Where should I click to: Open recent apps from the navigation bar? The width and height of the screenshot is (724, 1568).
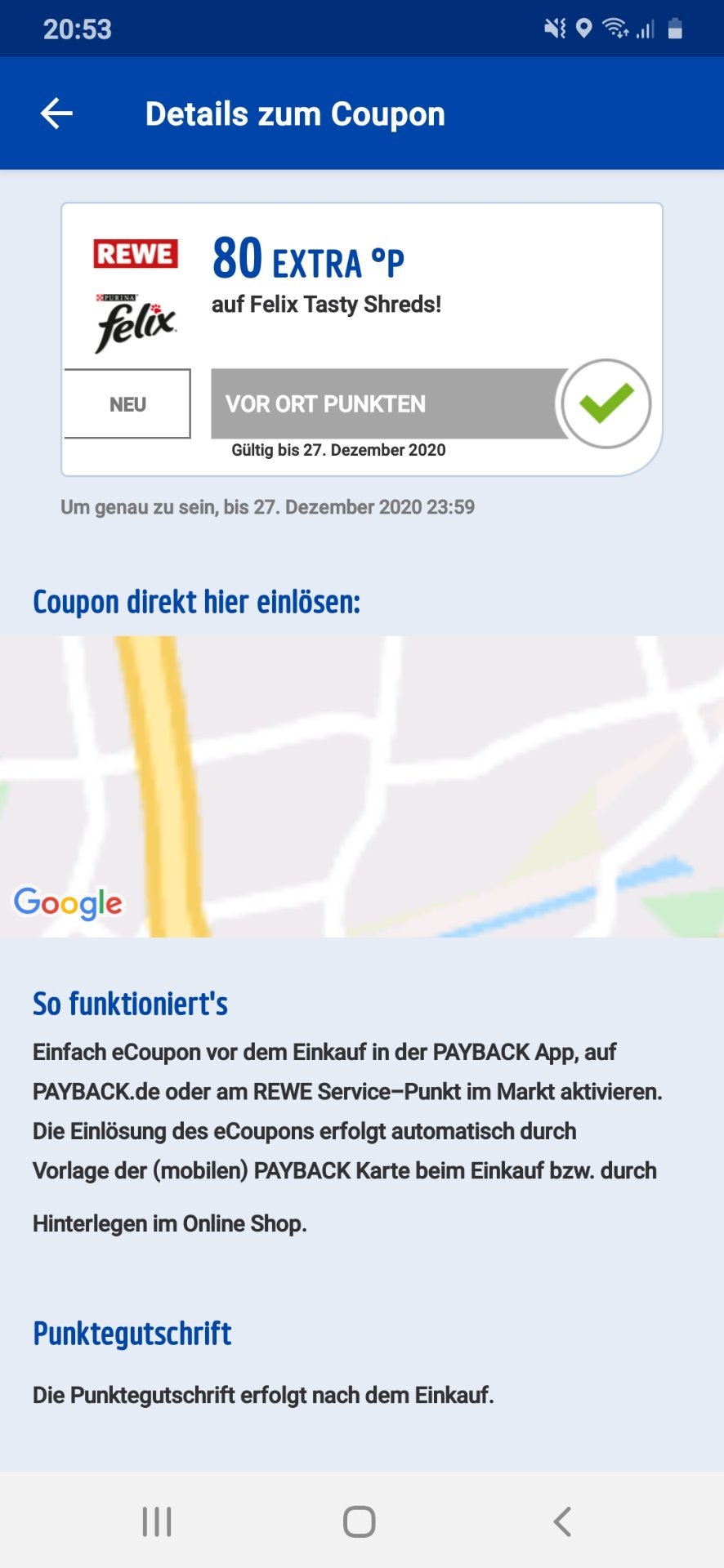[157, 1521]
